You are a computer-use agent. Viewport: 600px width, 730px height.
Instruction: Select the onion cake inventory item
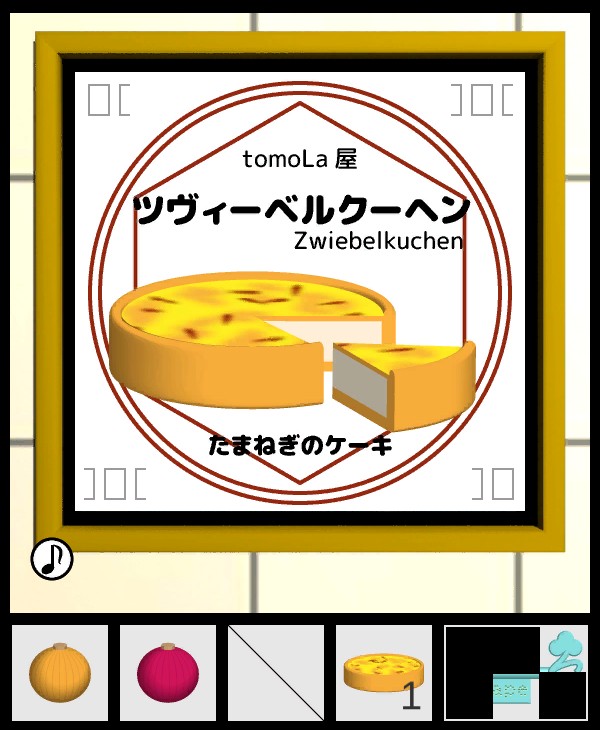pos(383,673)
